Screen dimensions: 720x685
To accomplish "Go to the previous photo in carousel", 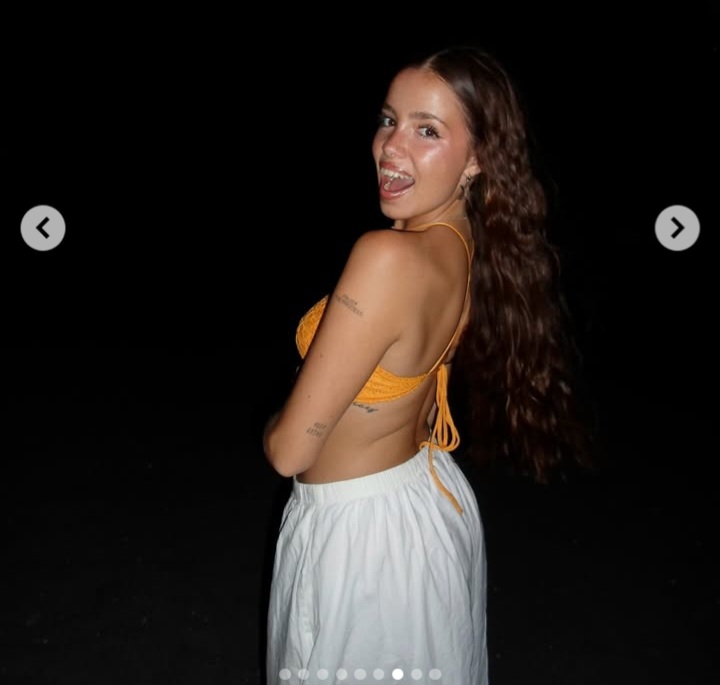I will tap(43, 228).
